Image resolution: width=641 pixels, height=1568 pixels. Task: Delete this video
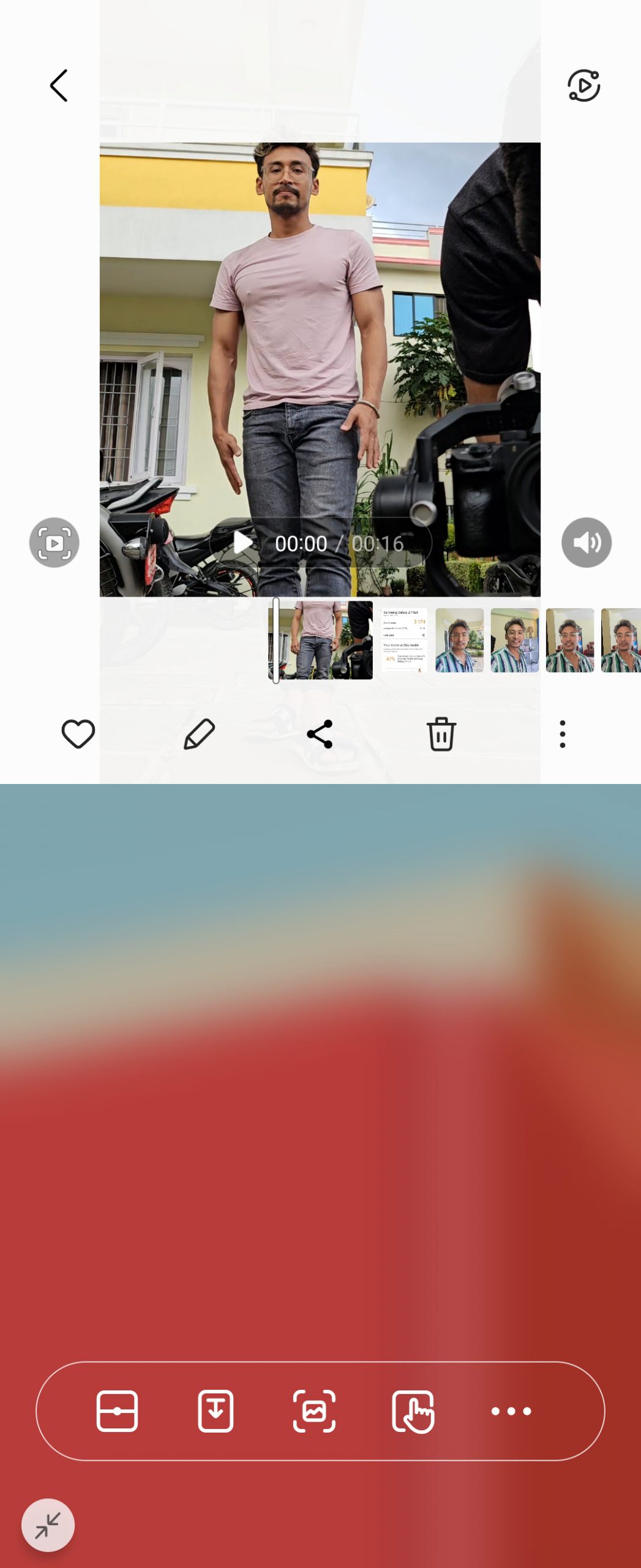441,734
